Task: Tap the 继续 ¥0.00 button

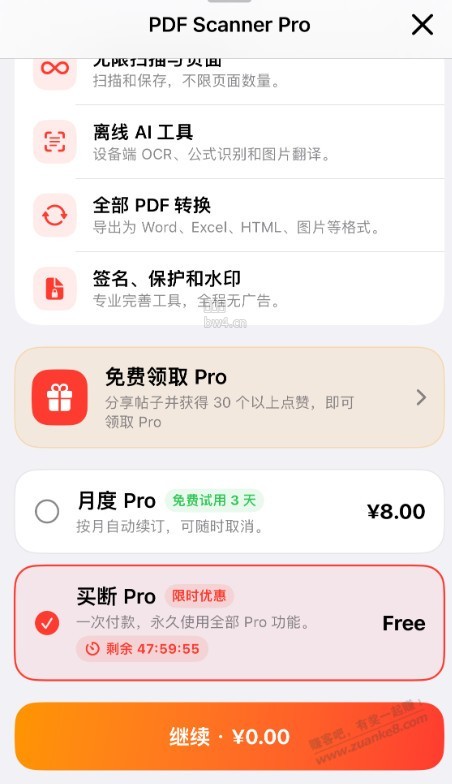Action: coord(230,736)
